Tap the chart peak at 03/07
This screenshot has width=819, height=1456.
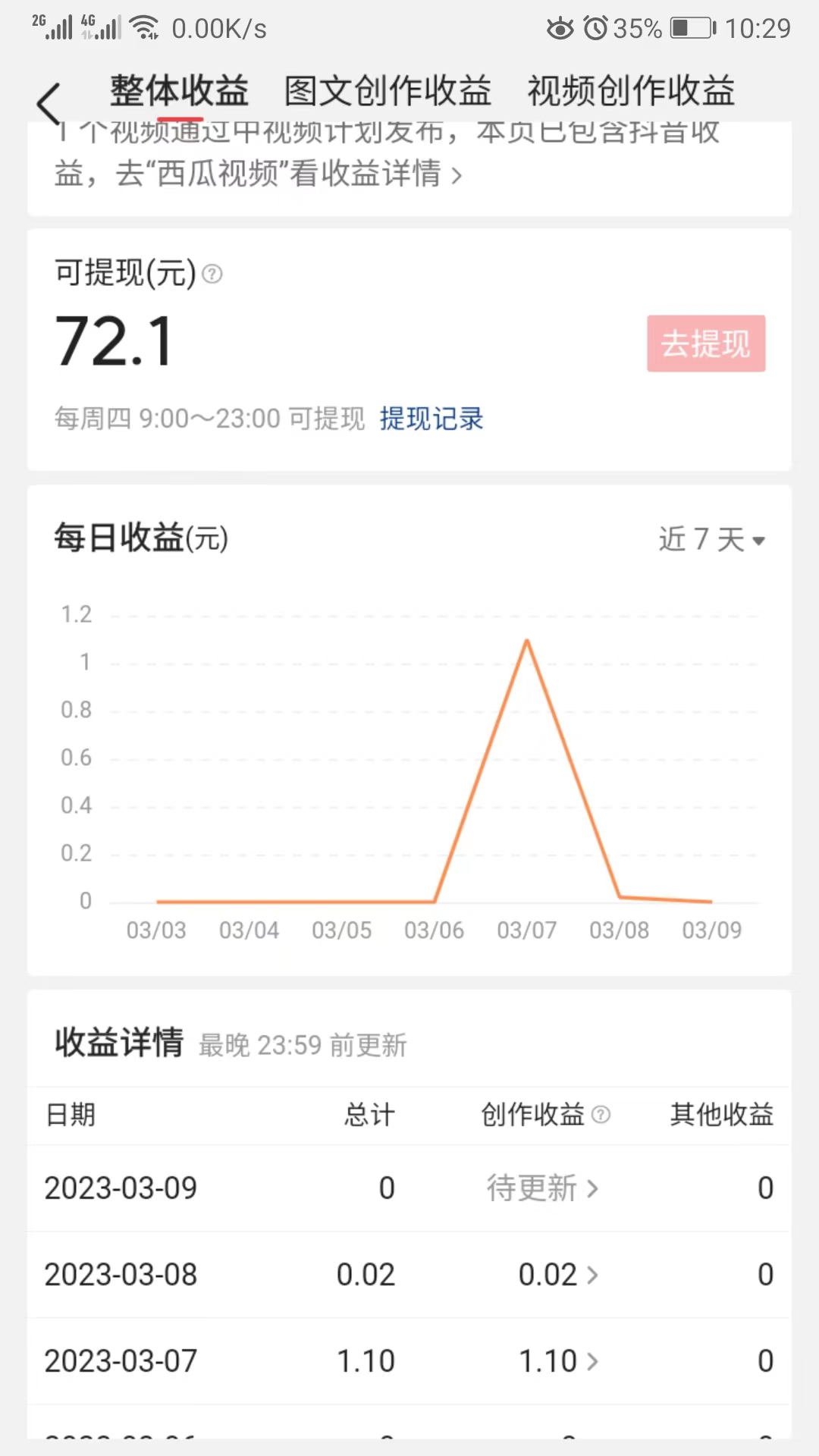coord(526,642)
